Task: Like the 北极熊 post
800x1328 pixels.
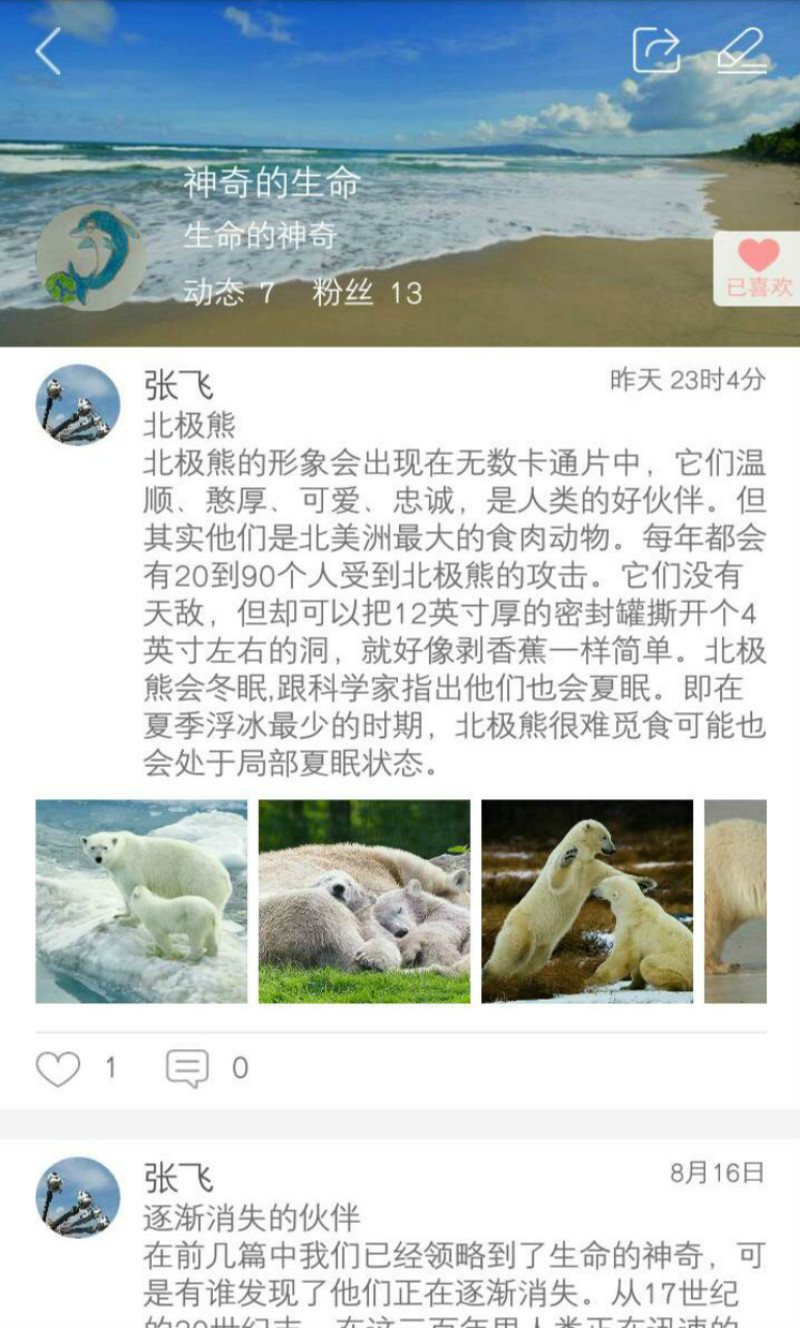Action: [58, 1069]
